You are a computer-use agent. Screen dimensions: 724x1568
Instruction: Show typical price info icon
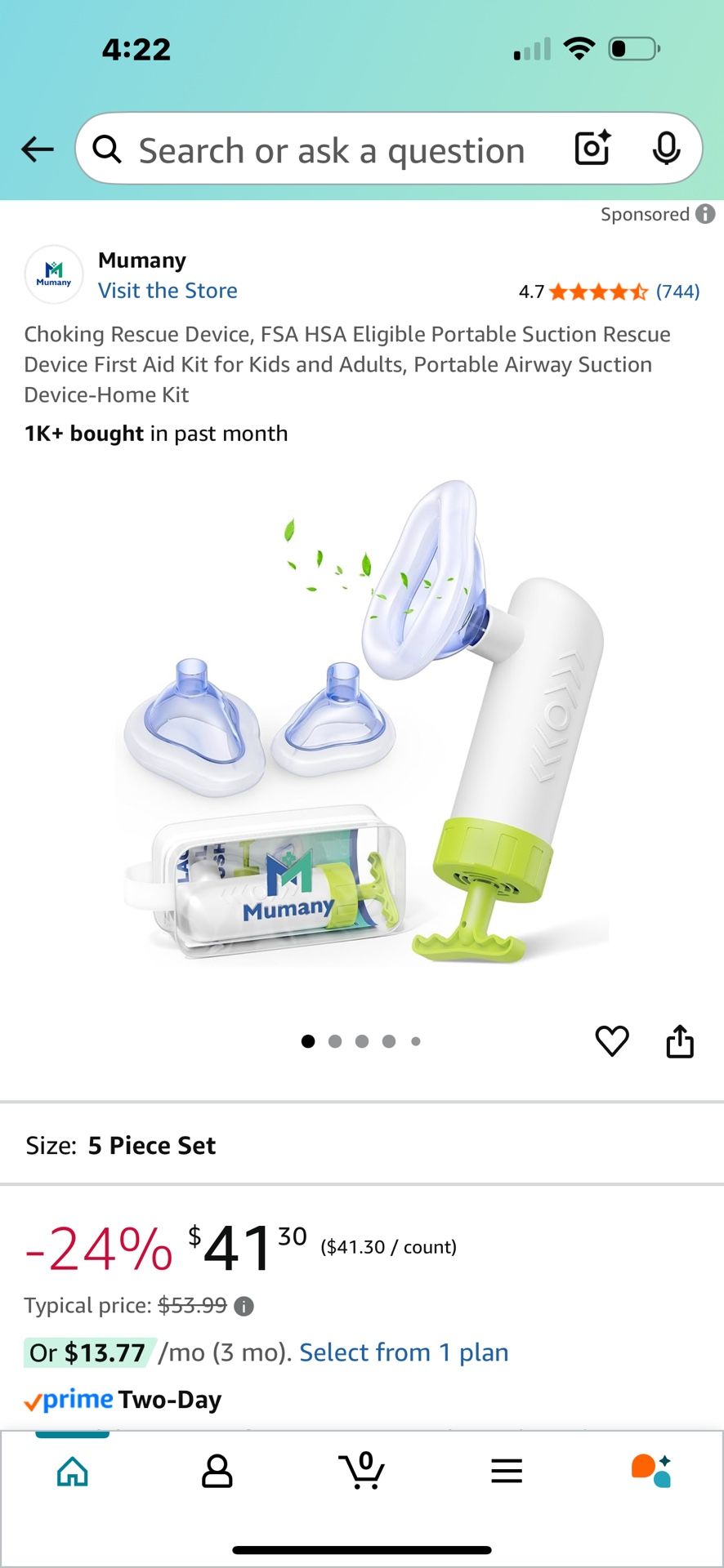pyautogui.click(x=244, y=1307)
